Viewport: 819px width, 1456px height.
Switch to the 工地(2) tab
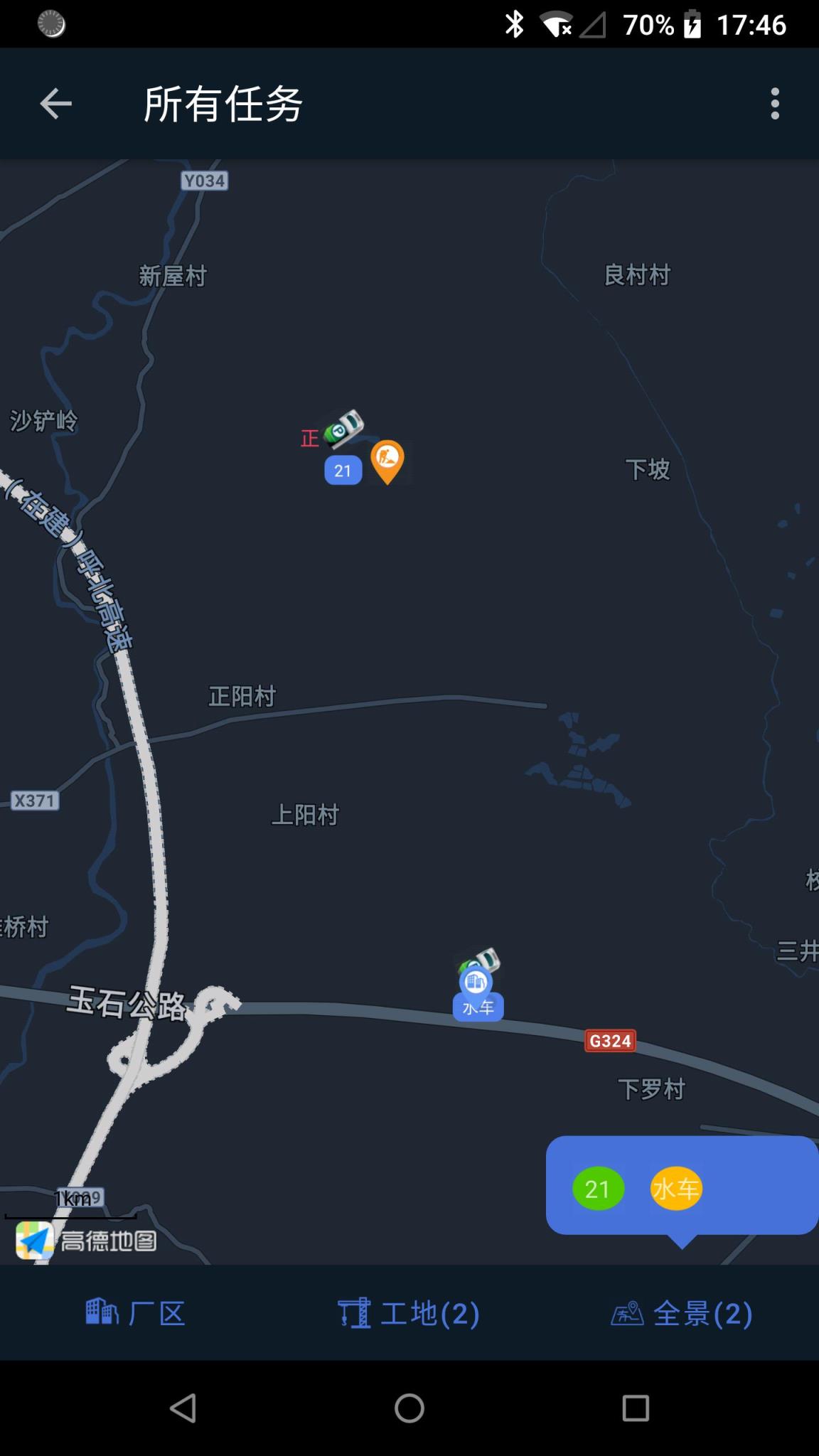[409, 1312]
